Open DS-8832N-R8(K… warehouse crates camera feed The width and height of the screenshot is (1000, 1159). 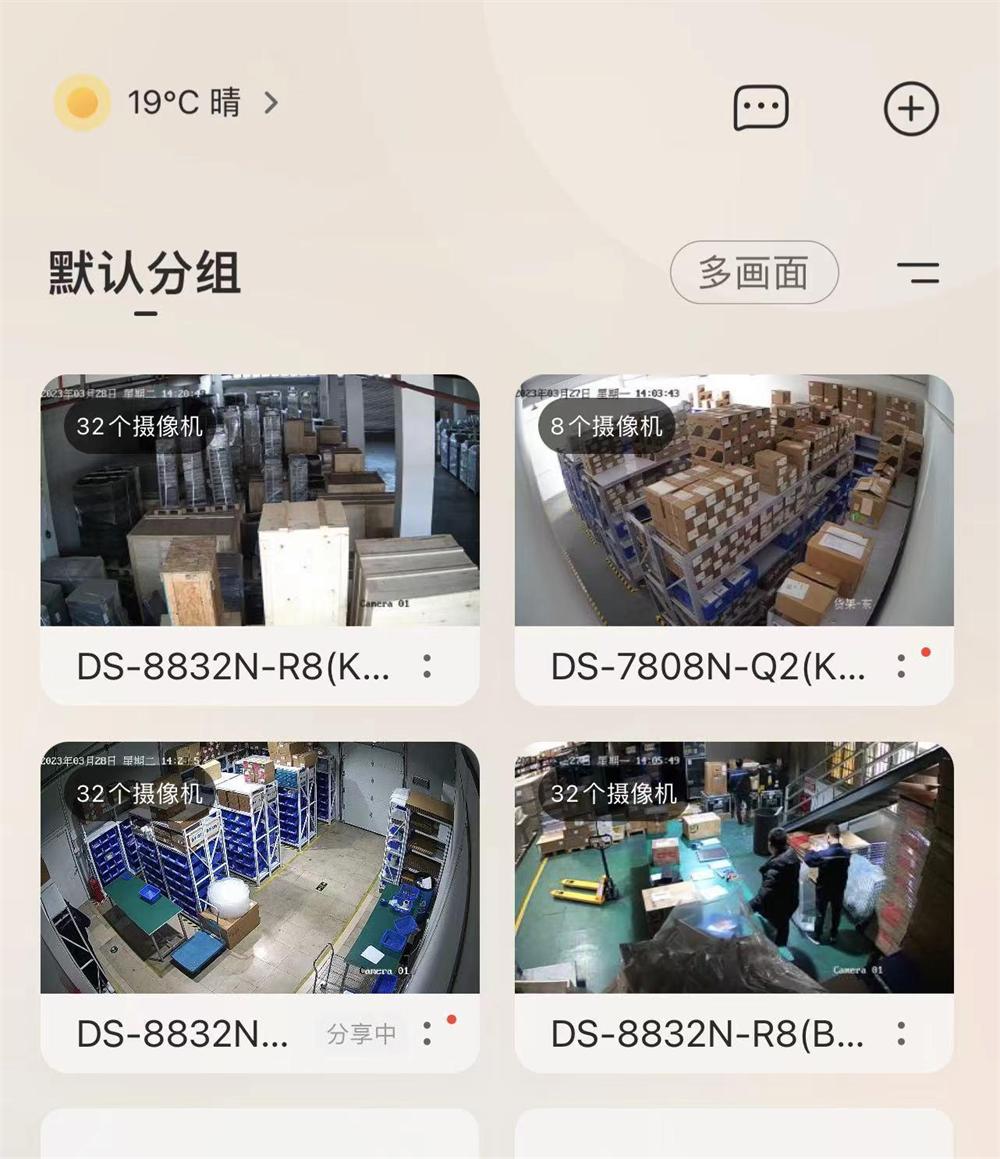259,500
